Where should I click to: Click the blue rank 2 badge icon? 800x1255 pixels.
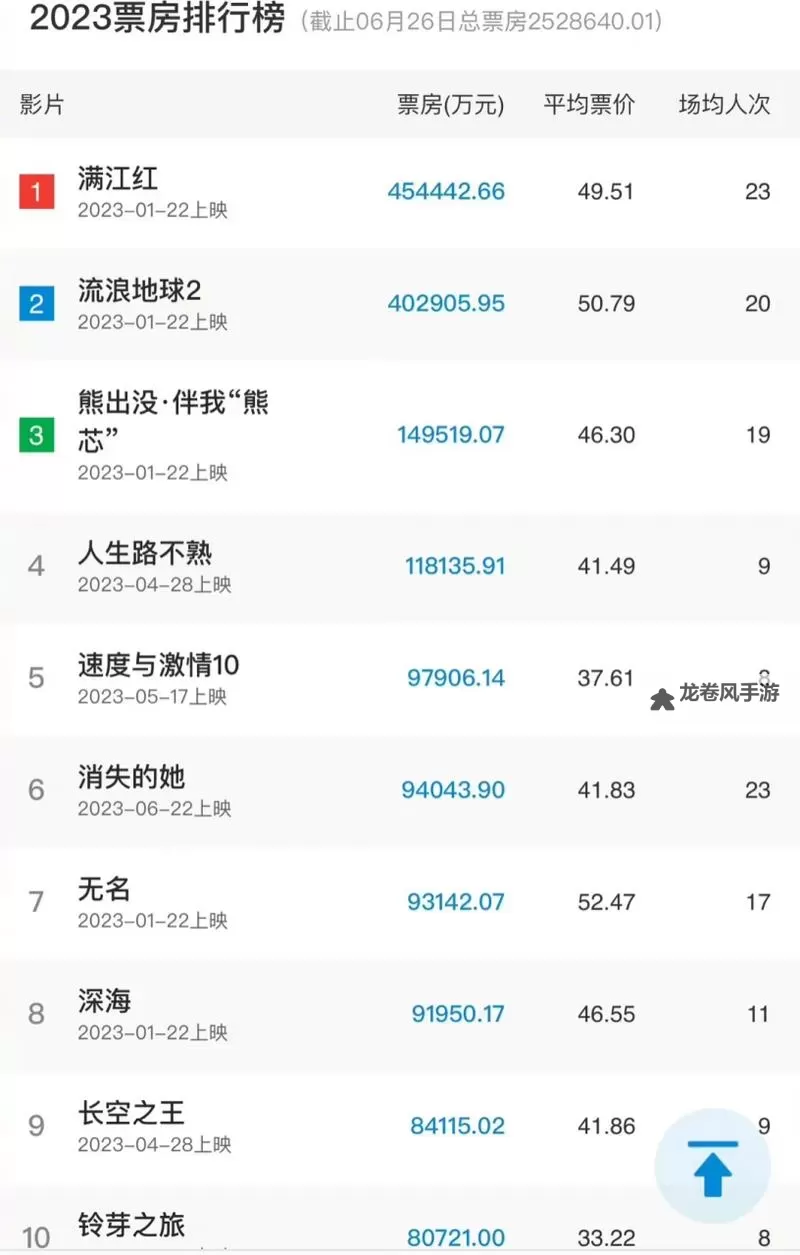37,303
